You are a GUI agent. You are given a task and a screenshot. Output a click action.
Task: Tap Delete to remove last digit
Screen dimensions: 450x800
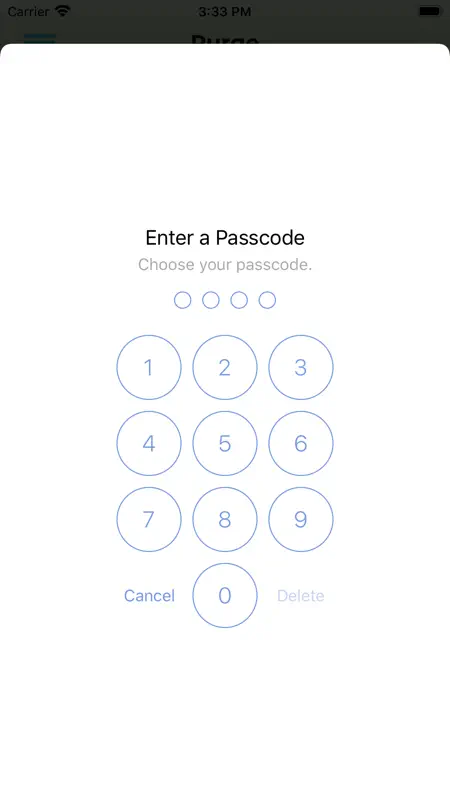pos(301,596)
